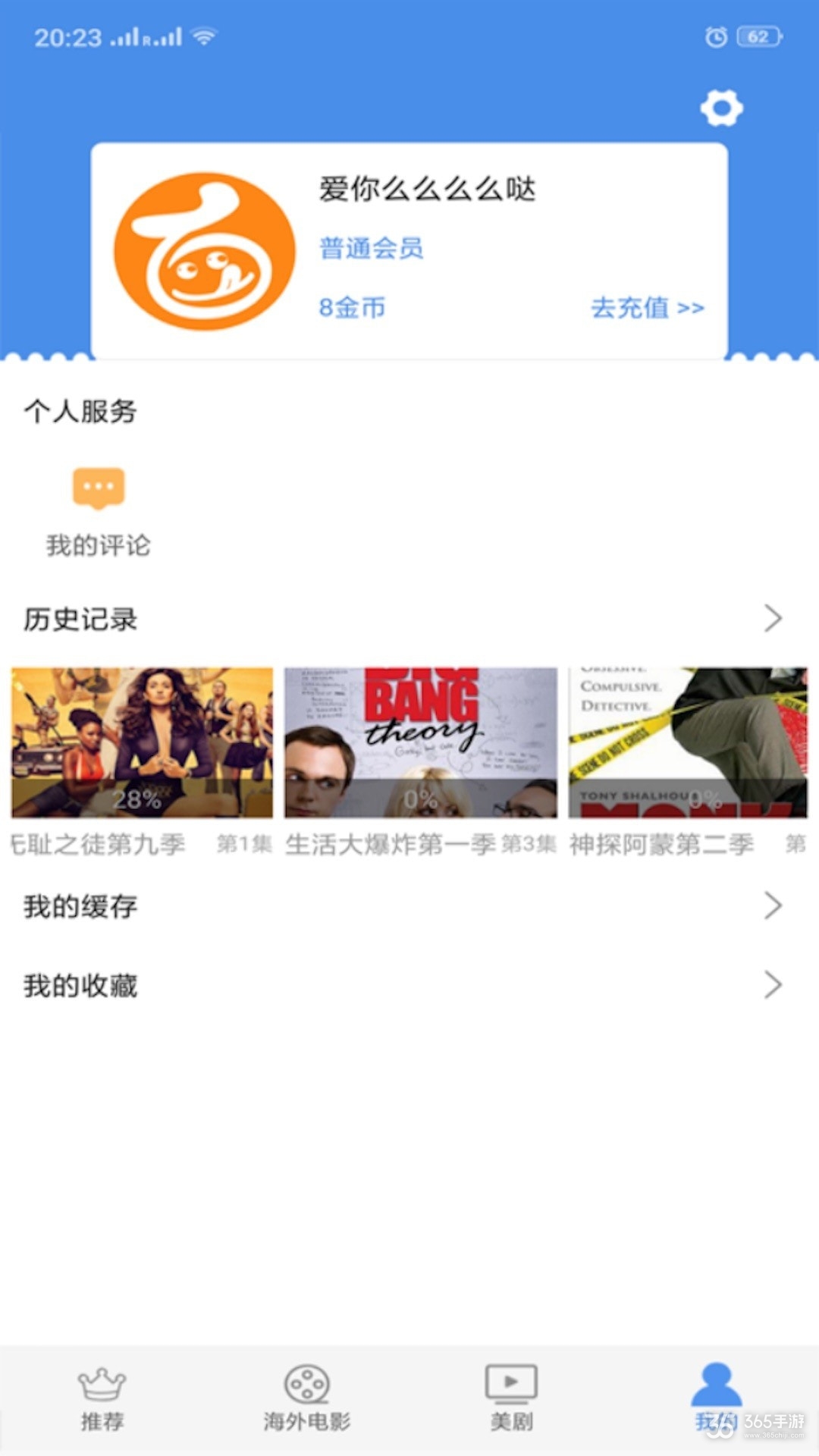Open the user profile avatar
Screen dimensions: 819x1456
[x=205, y=251]
